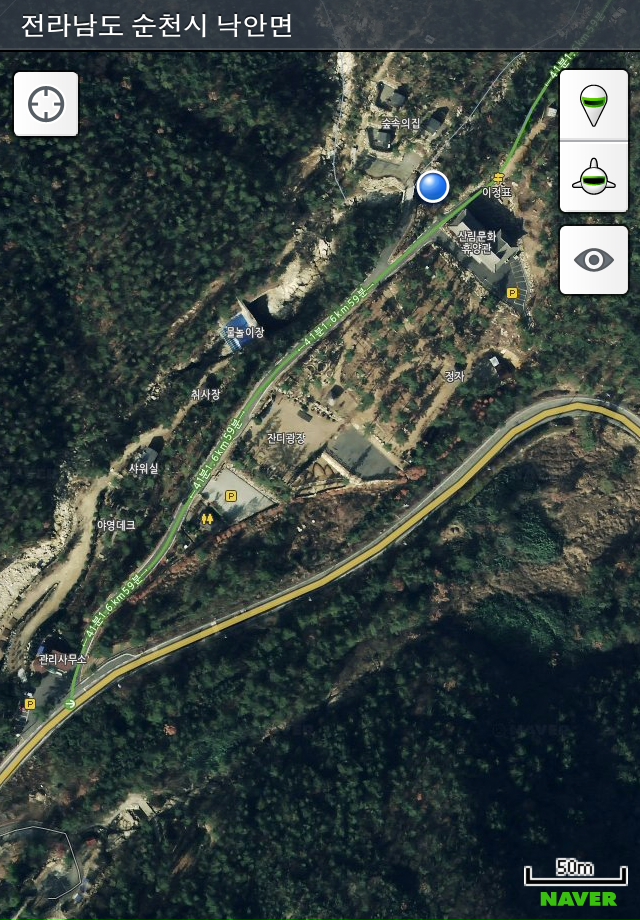Screen dimensions: 640x920
Task: Toggle the eye visibility button
Action: click(x=594, y=260)
